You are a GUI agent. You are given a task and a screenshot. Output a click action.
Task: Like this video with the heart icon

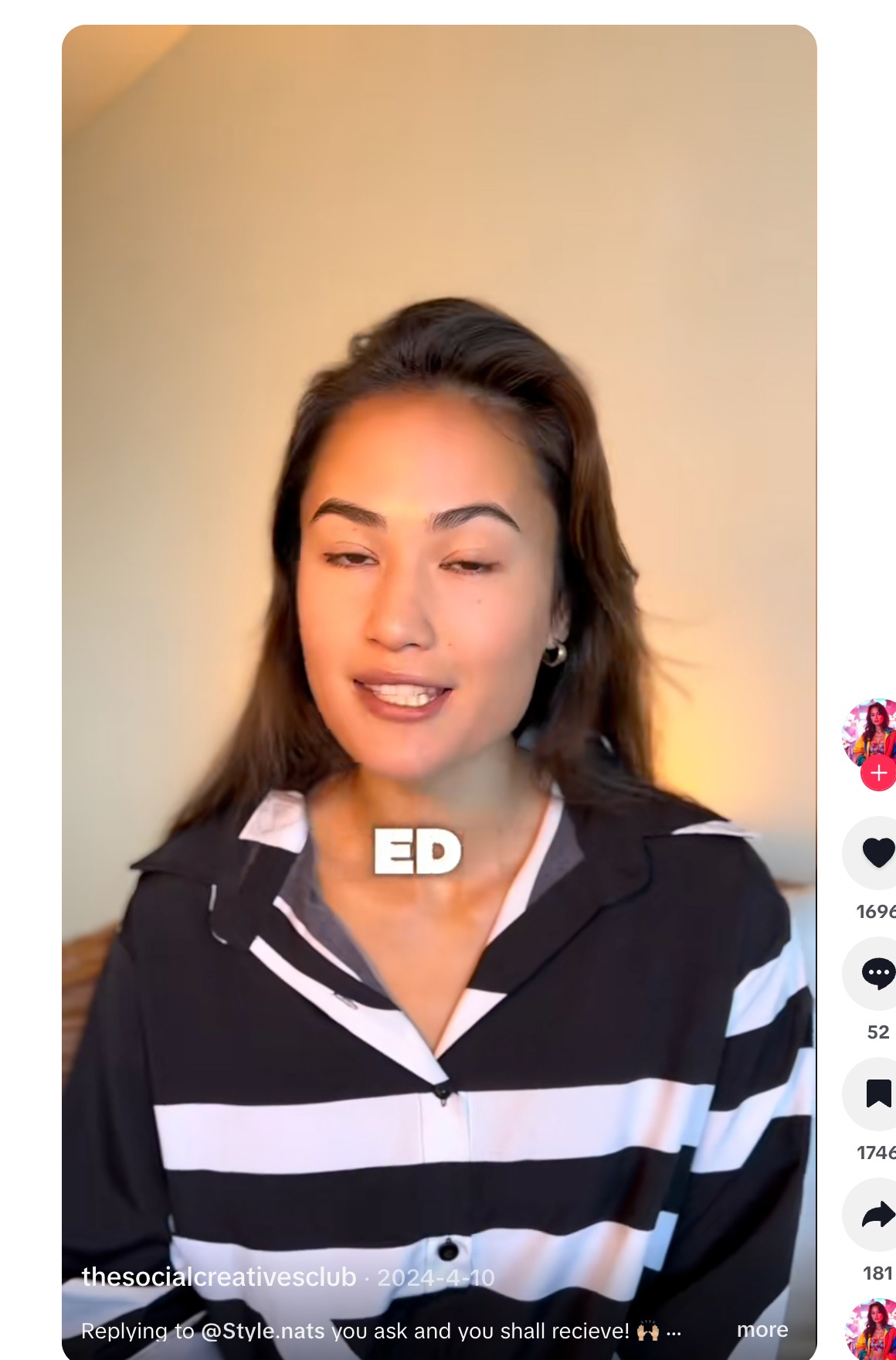click(876, 853)
